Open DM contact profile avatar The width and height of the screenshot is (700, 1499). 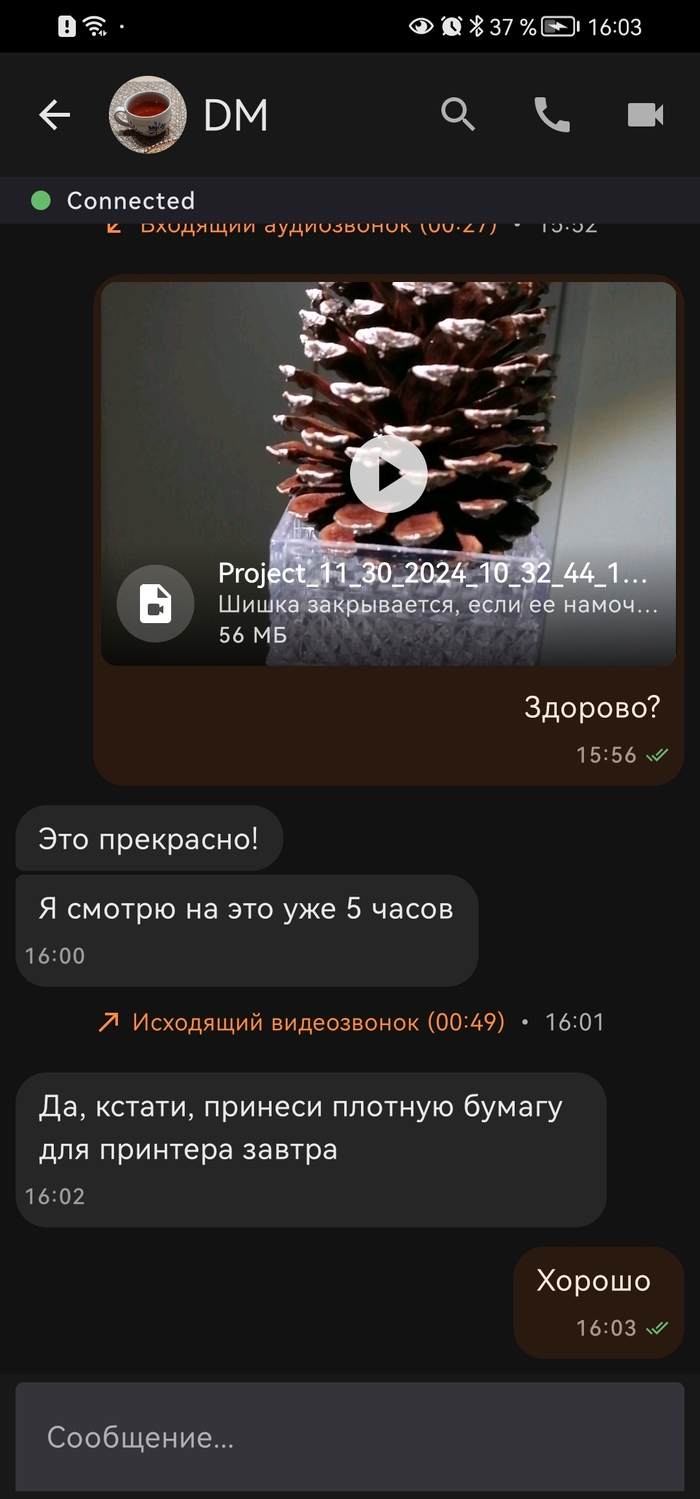[x=147, y=116]
